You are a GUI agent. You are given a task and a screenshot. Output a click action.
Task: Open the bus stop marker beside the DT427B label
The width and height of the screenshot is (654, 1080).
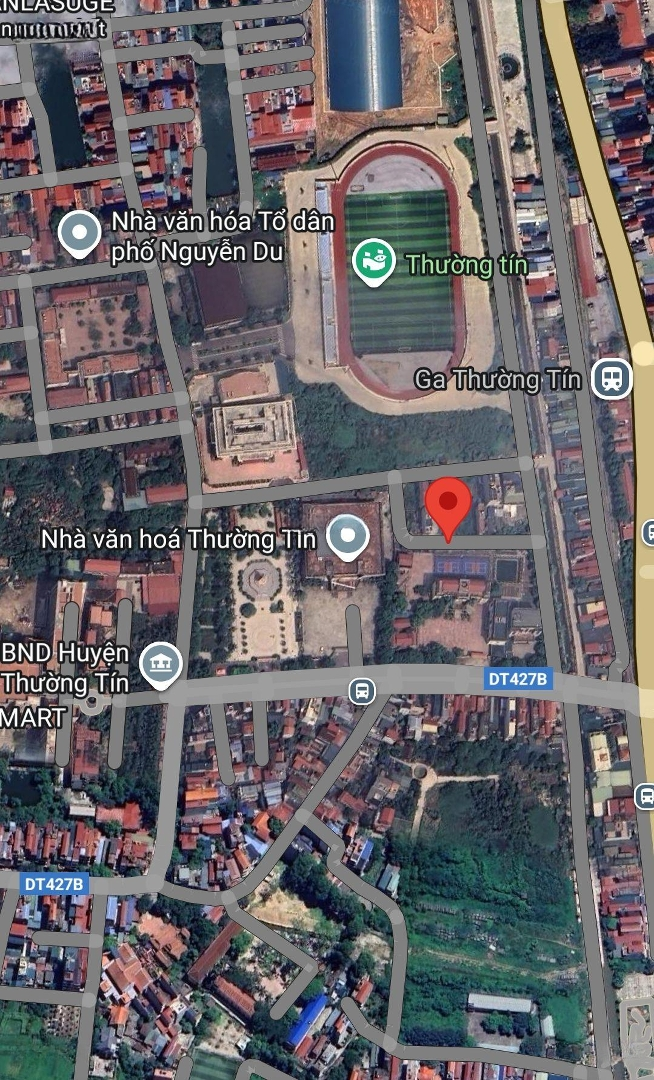(x=361, y=690)
